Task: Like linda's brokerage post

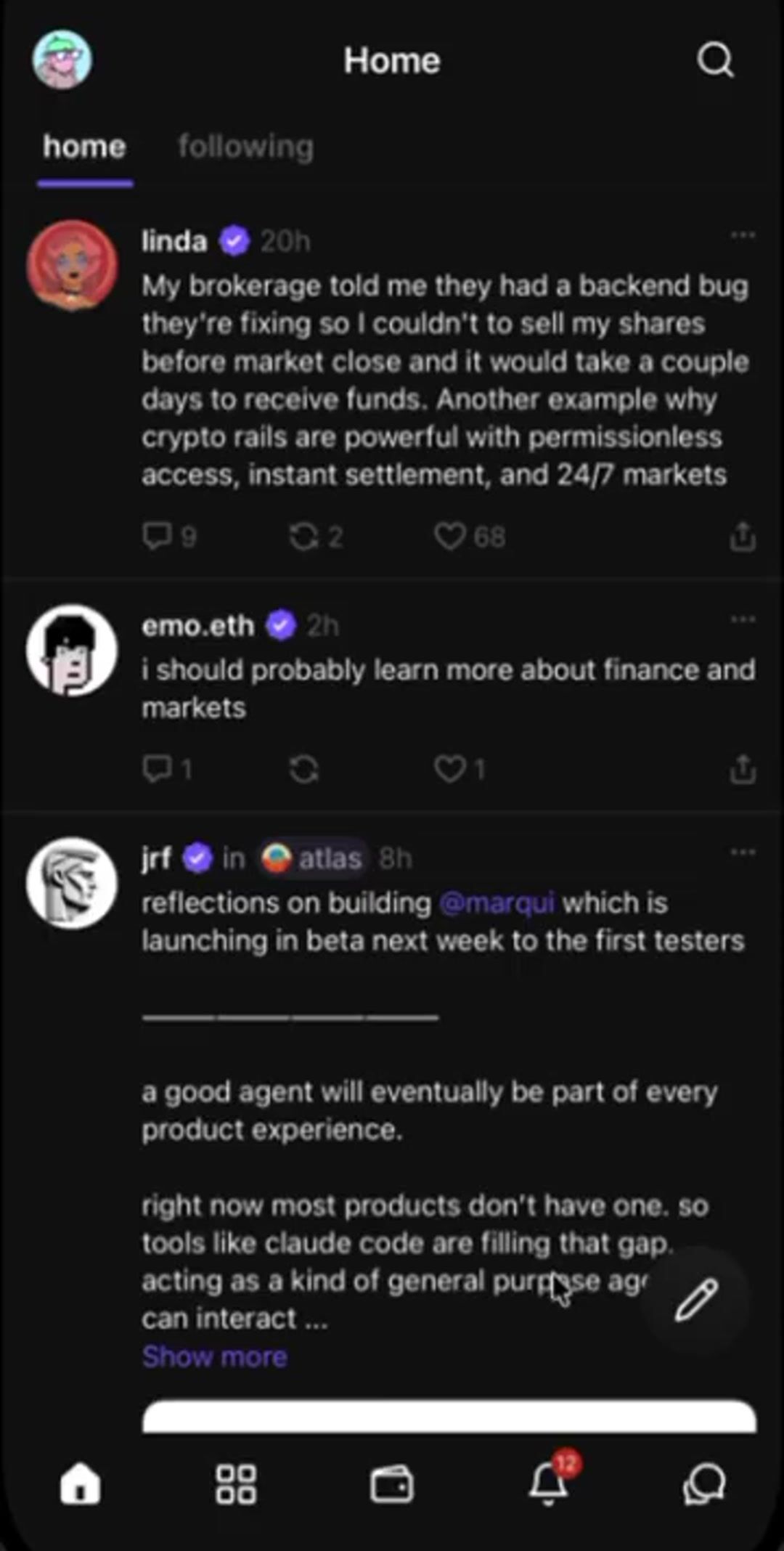Action: (x=449, y=537)
